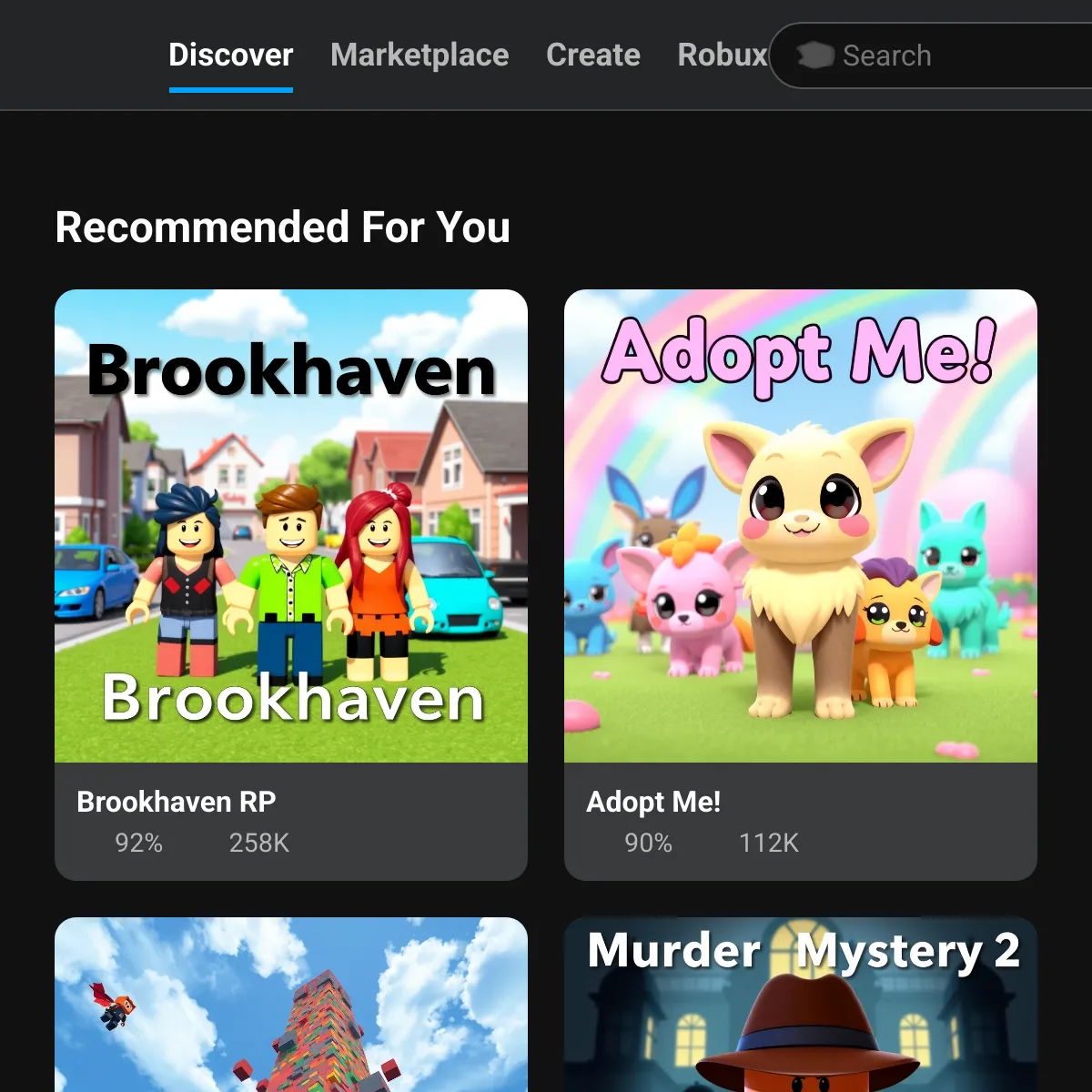Open the Murder Mystery 2 game card
1092x1092 pixels.
(801, 1010)
